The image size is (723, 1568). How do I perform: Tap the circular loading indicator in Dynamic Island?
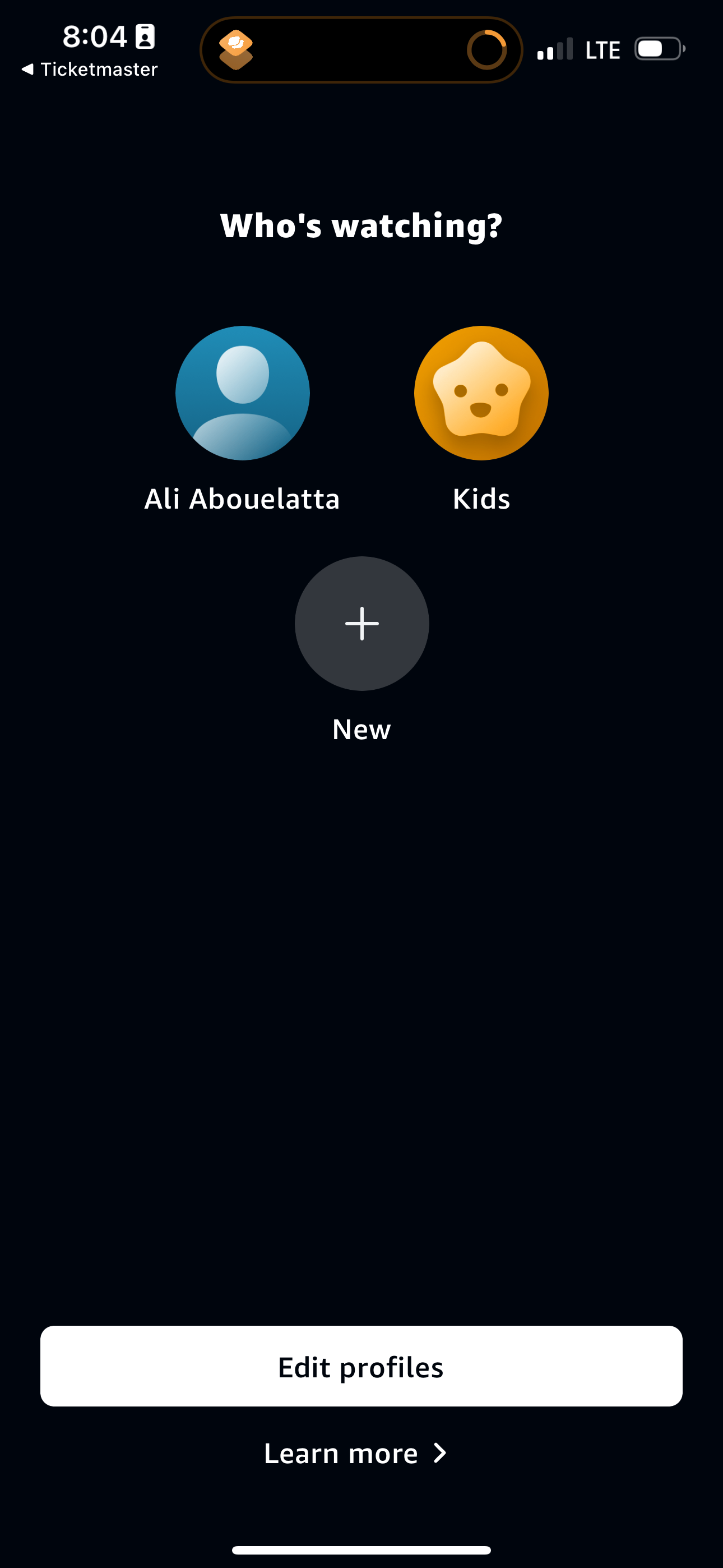[486, 49]
